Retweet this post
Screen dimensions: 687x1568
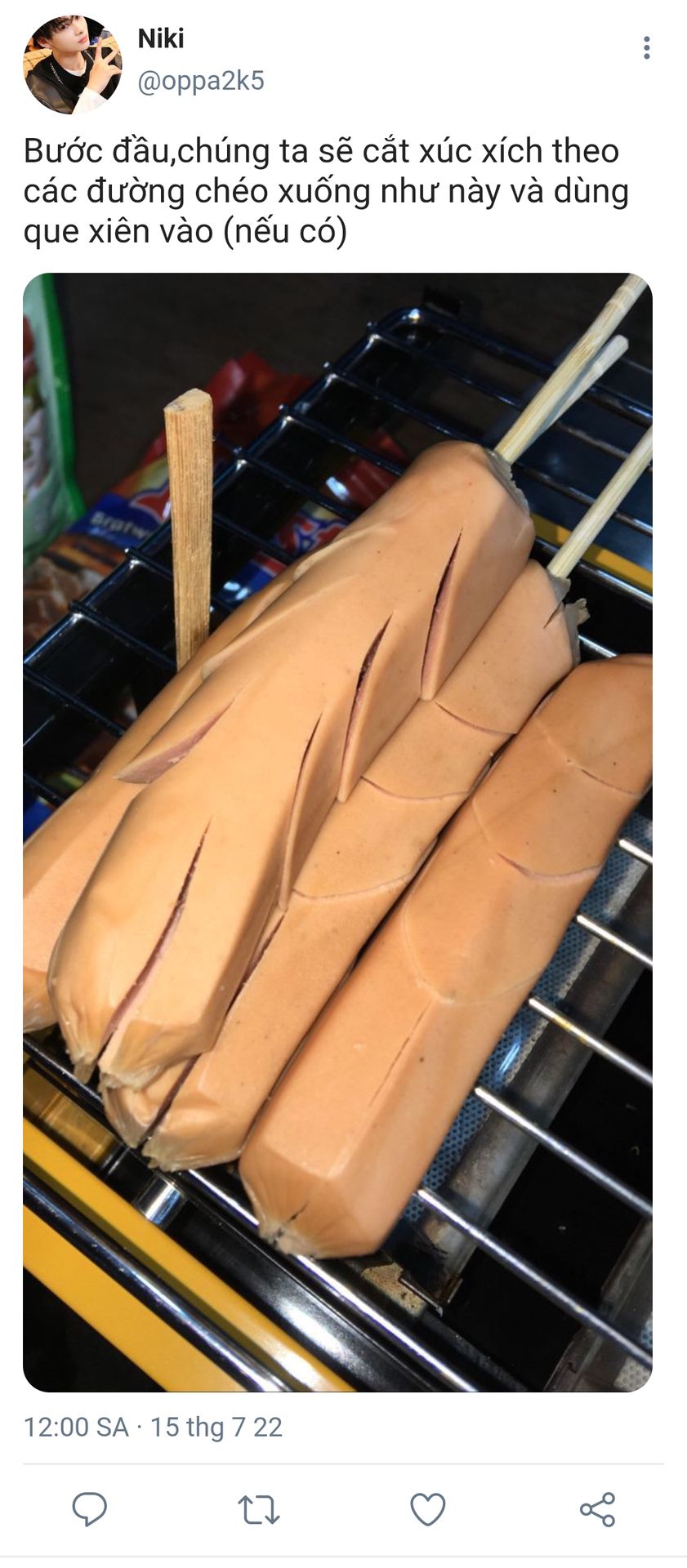pyautogui.click(x=259, y=1509)
